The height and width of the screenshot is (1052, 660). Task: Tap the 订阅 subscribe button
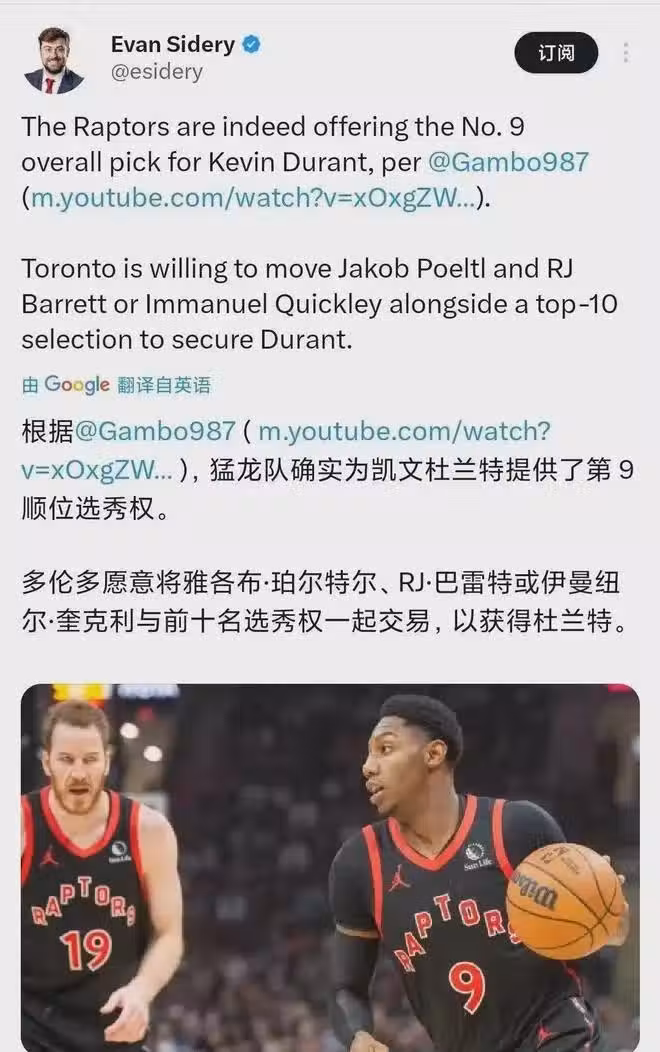pos(556,53)
